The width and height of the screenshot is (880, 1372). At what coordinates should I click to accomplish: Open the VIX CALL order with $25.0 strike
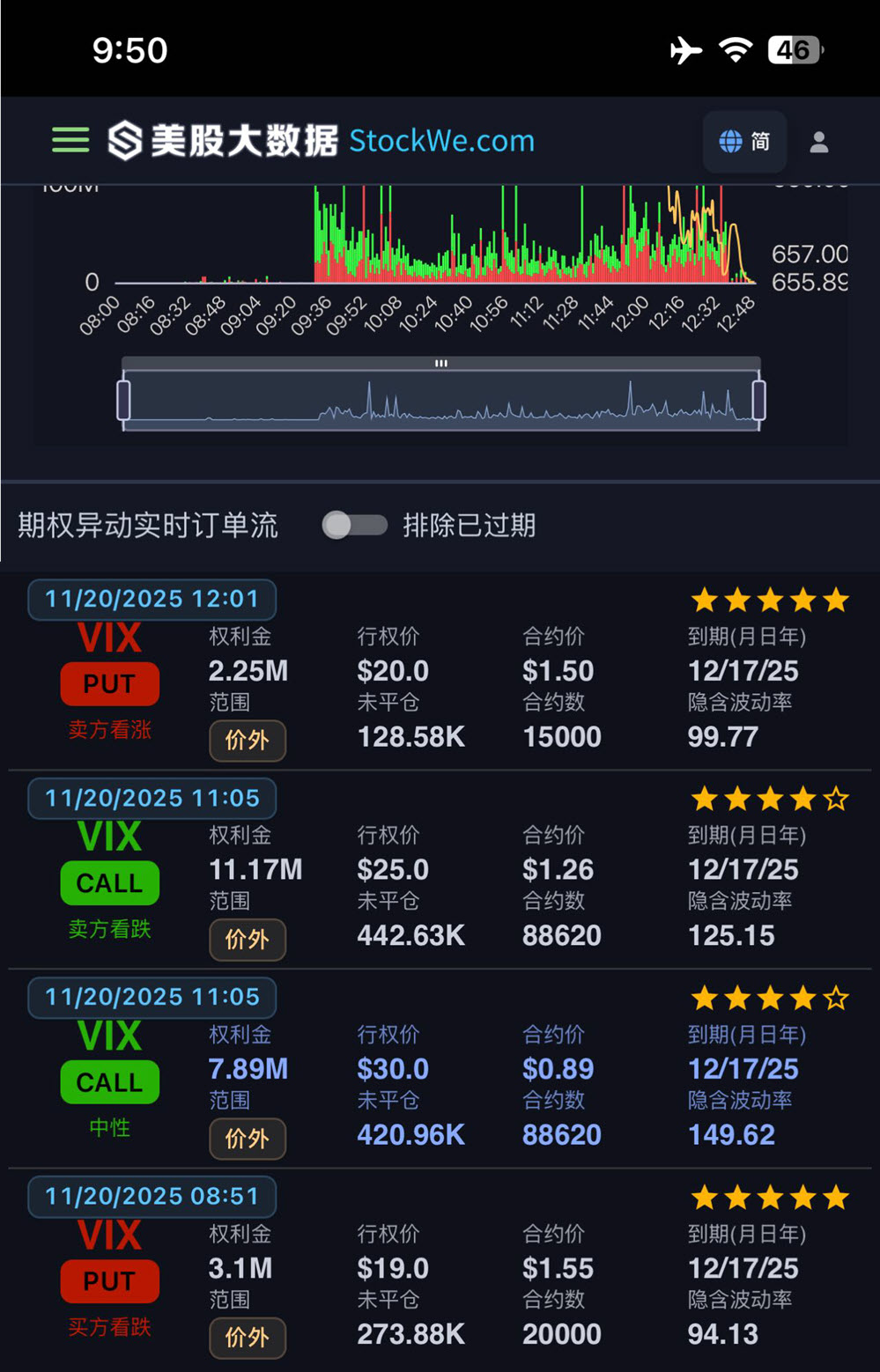tap(440, 870)
